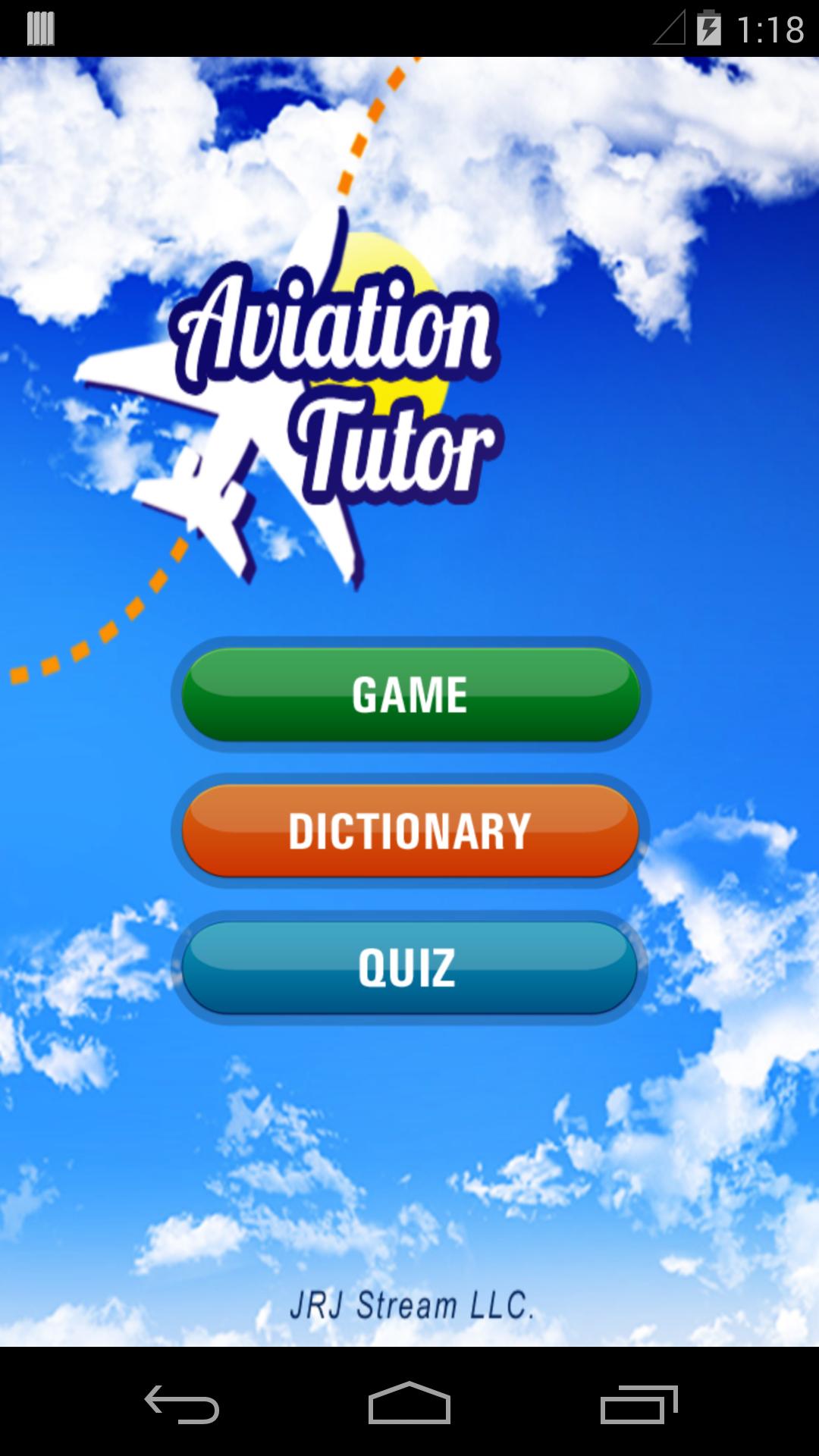
Task: Go back using the system back button
Action: pos(182,1404)
